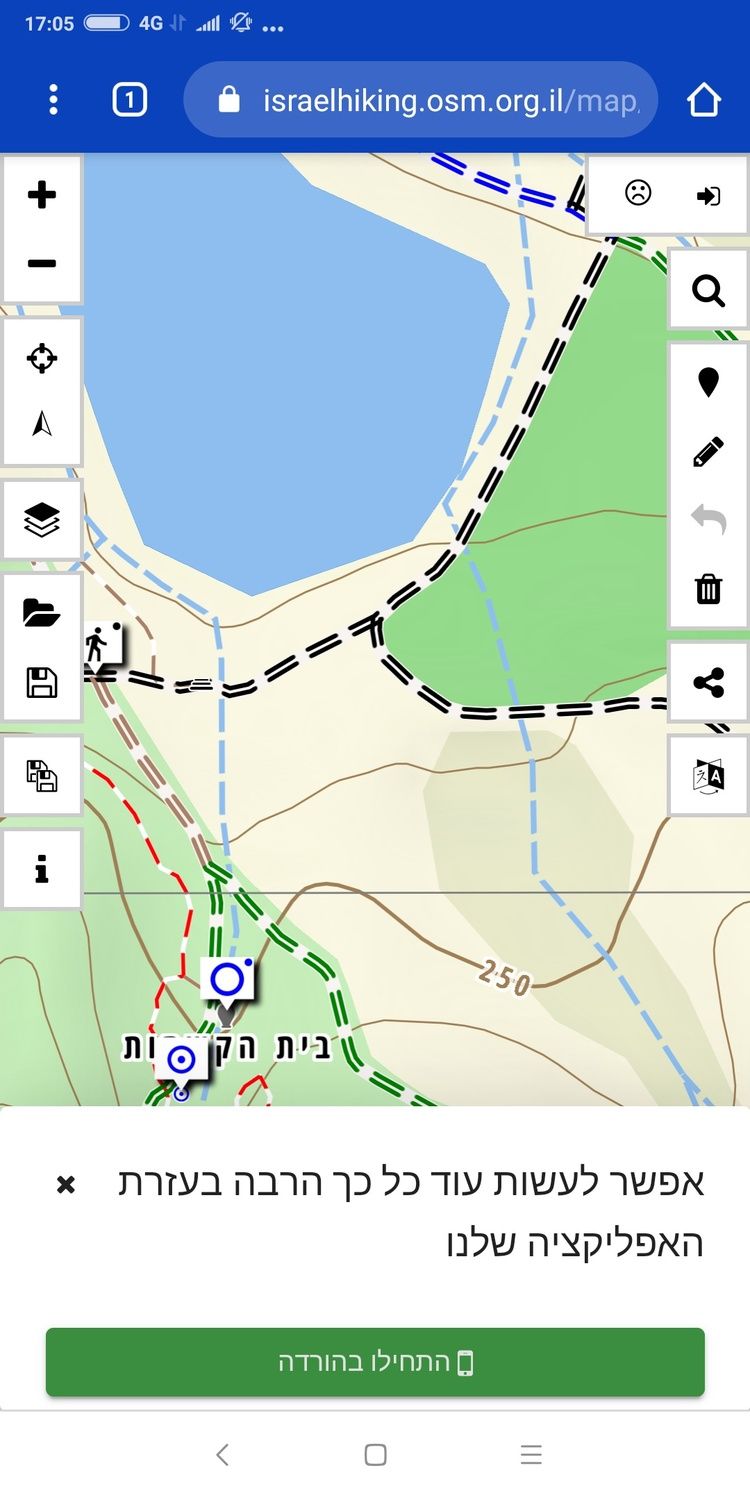Open the map layers panel

coord(42,520)
